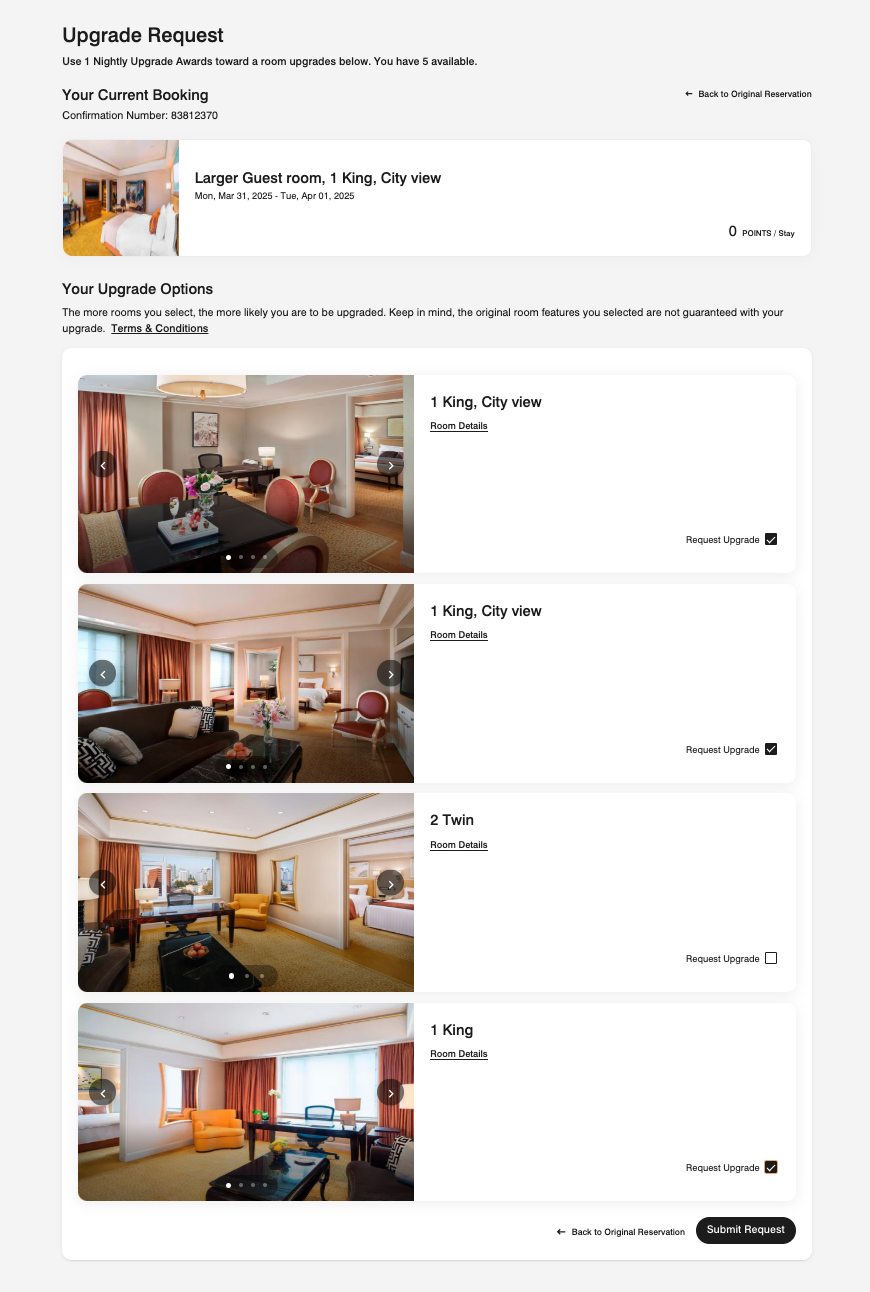Screen dimensions: 870x1292
Task: Show previous photo of the 2 Twin room
Action: [x=102, y=883]
